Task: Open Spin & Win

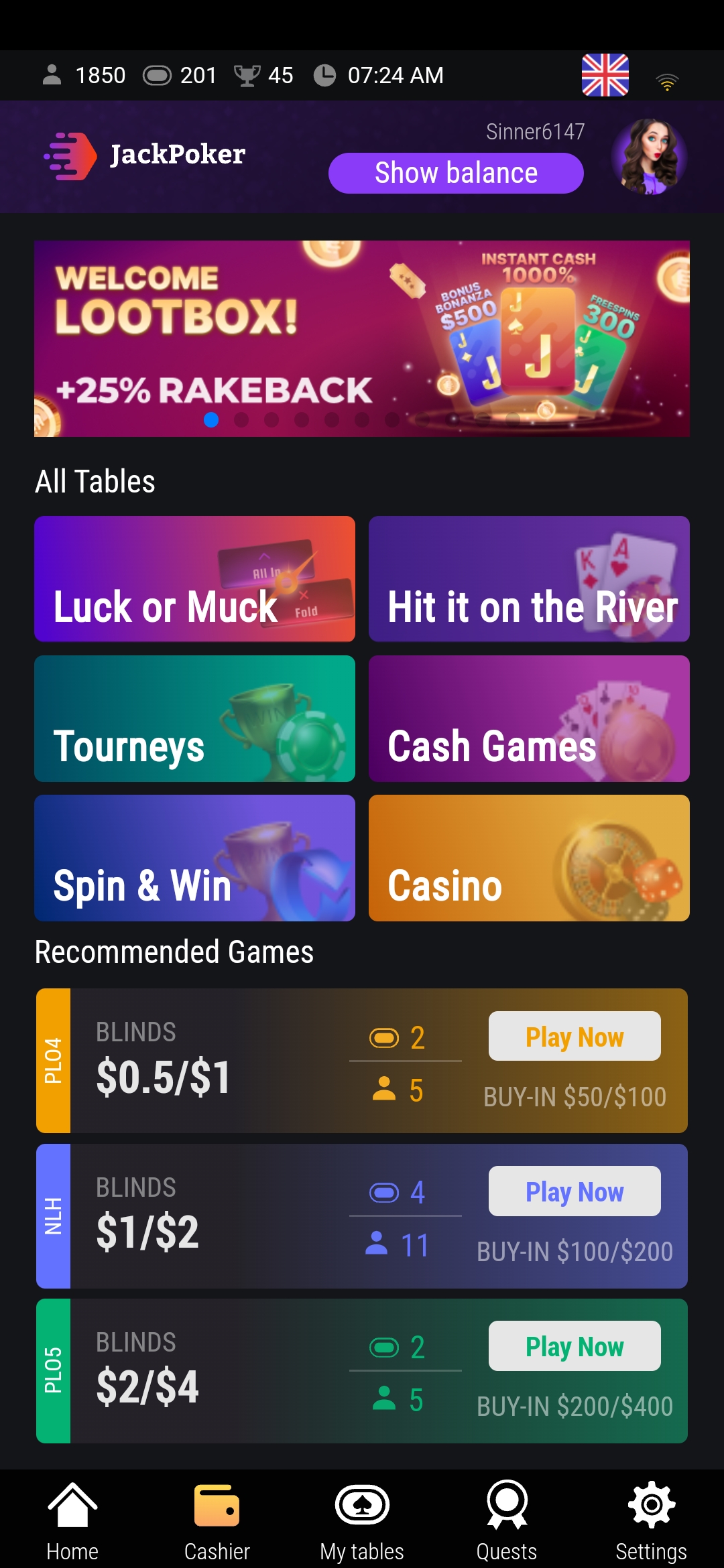Action: coord(194,858)
